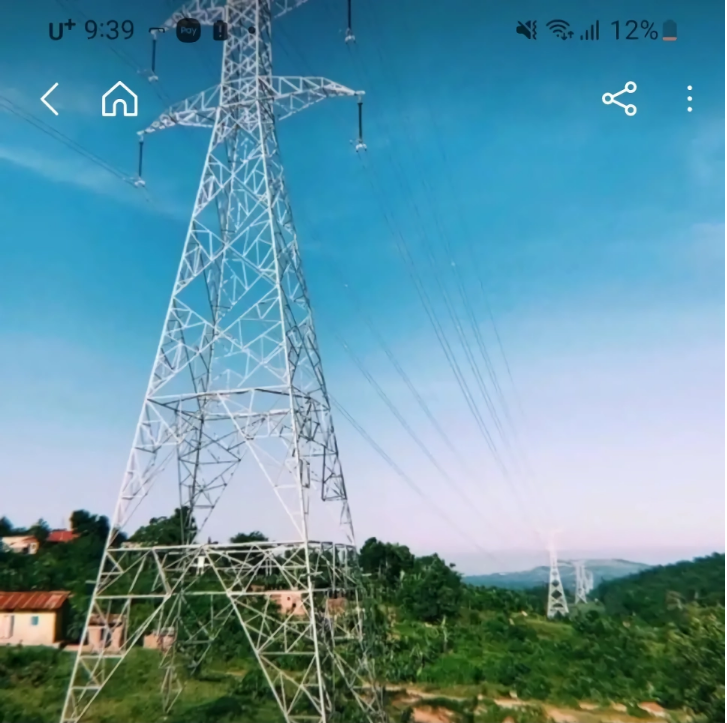The width and height of the screenshot is (727, 723).
Task: Share this video
Action: tap(619, 99)
